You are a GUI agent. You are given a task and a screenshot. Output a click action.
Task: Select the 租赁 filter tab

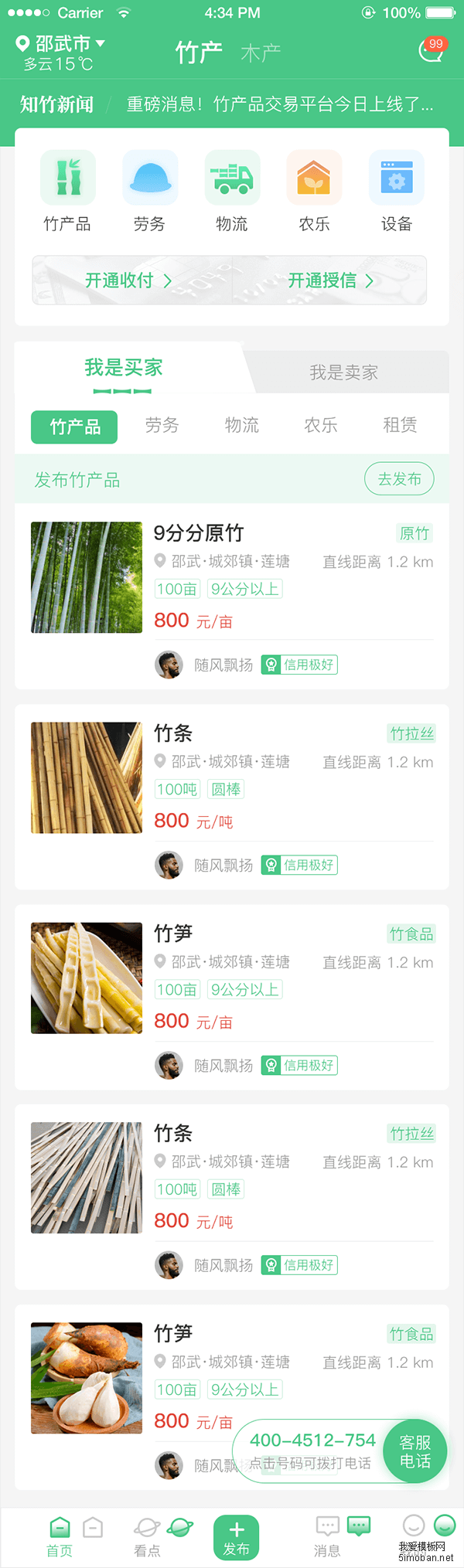click(400, 426)
